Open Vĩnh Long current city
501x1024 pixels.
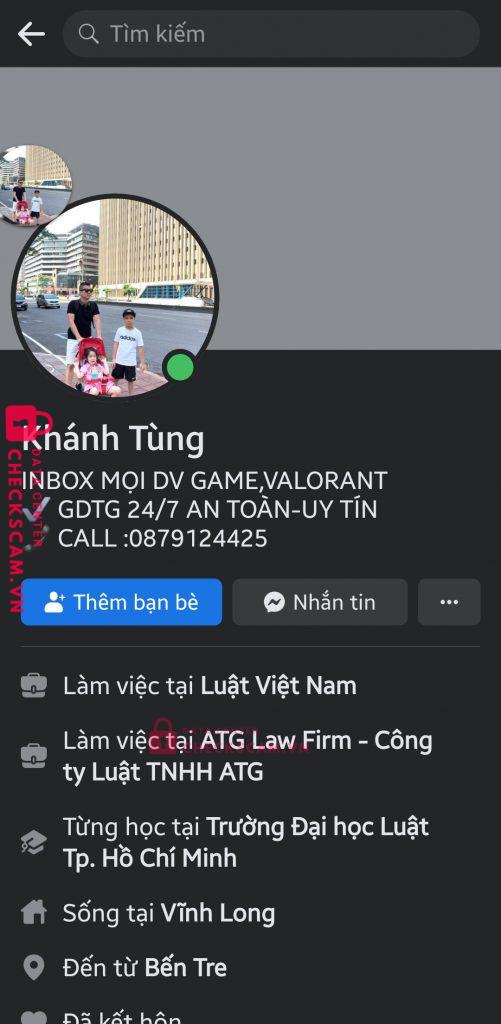point(218,913)
